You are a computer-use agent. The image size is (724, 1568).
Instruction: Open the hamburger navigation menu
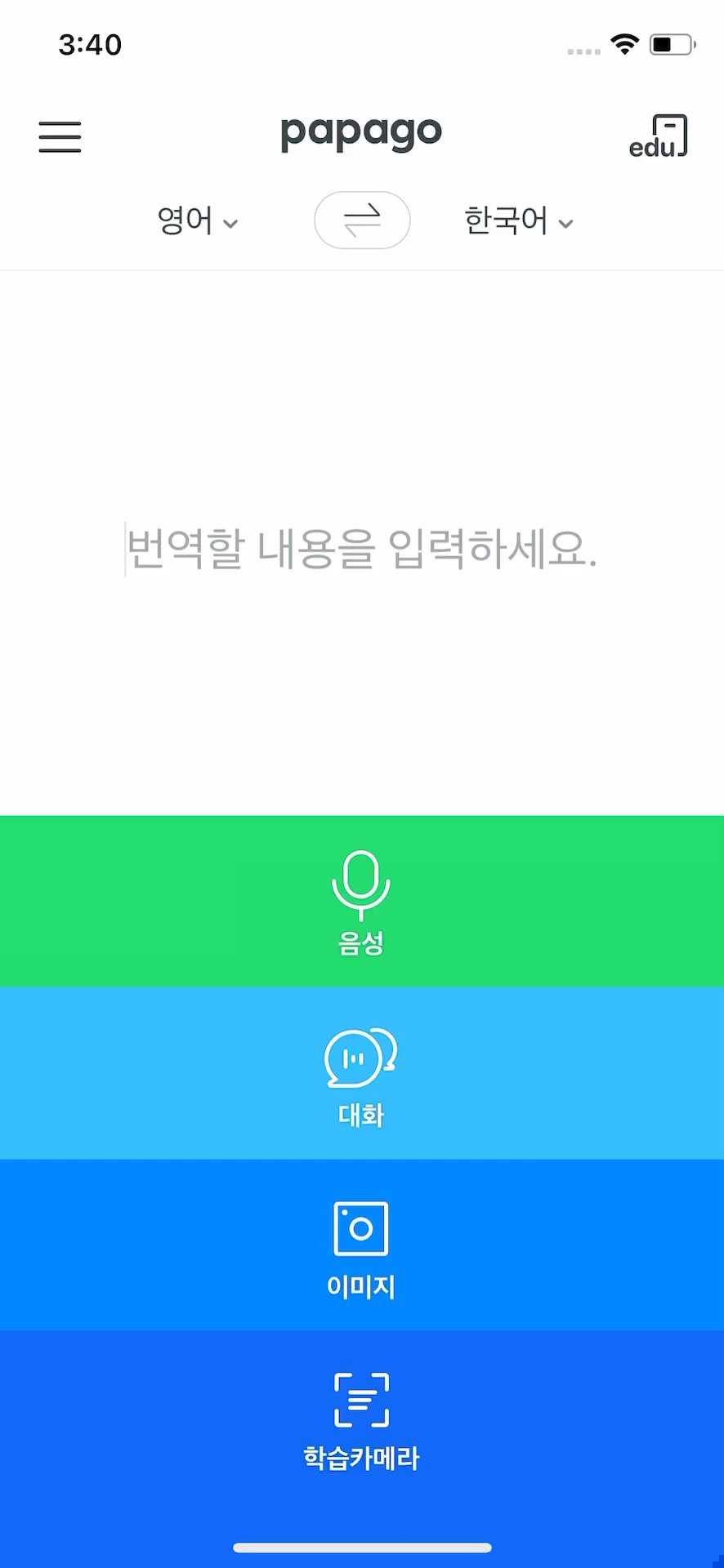(59, 137)
